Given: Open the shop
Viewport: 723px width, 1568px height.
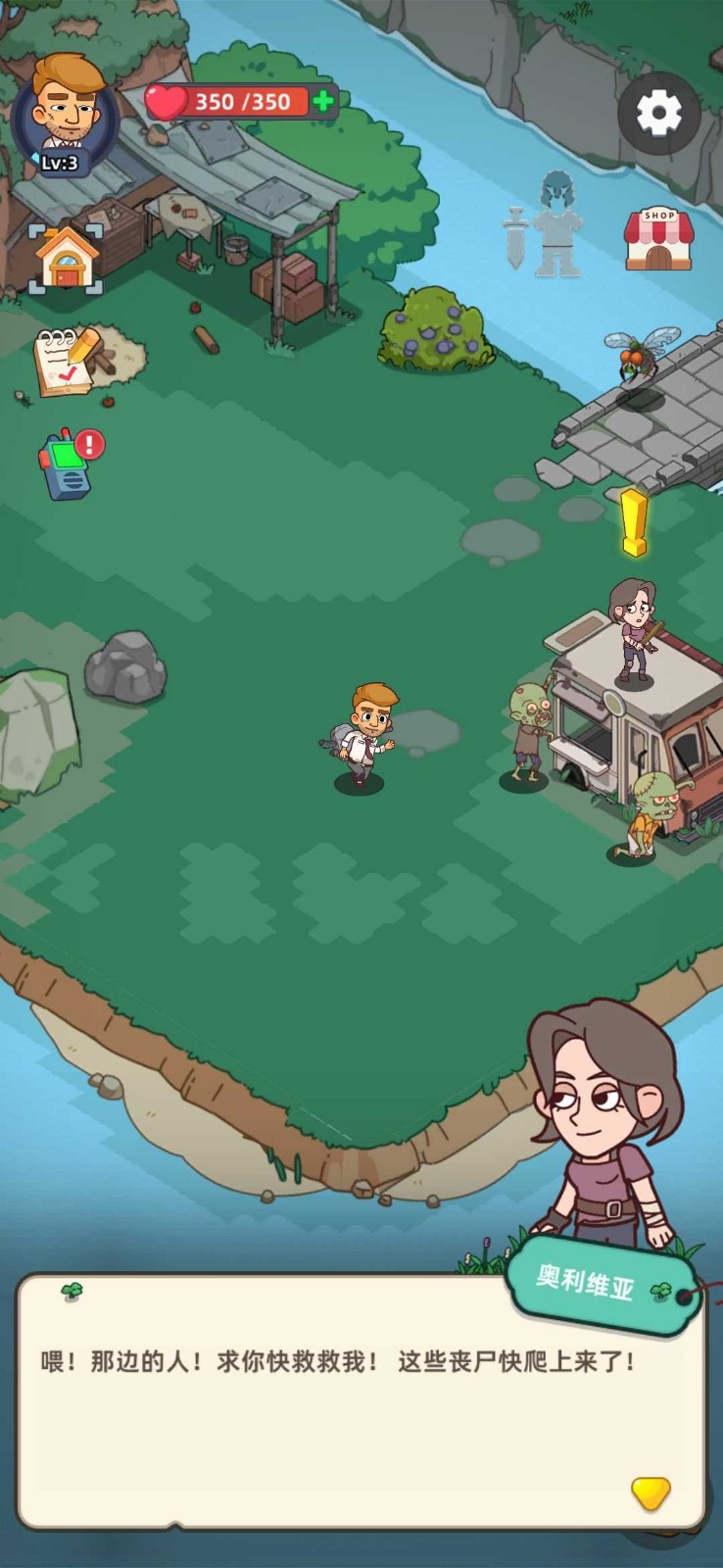Looking at the screenshot, I should [659, 238].
